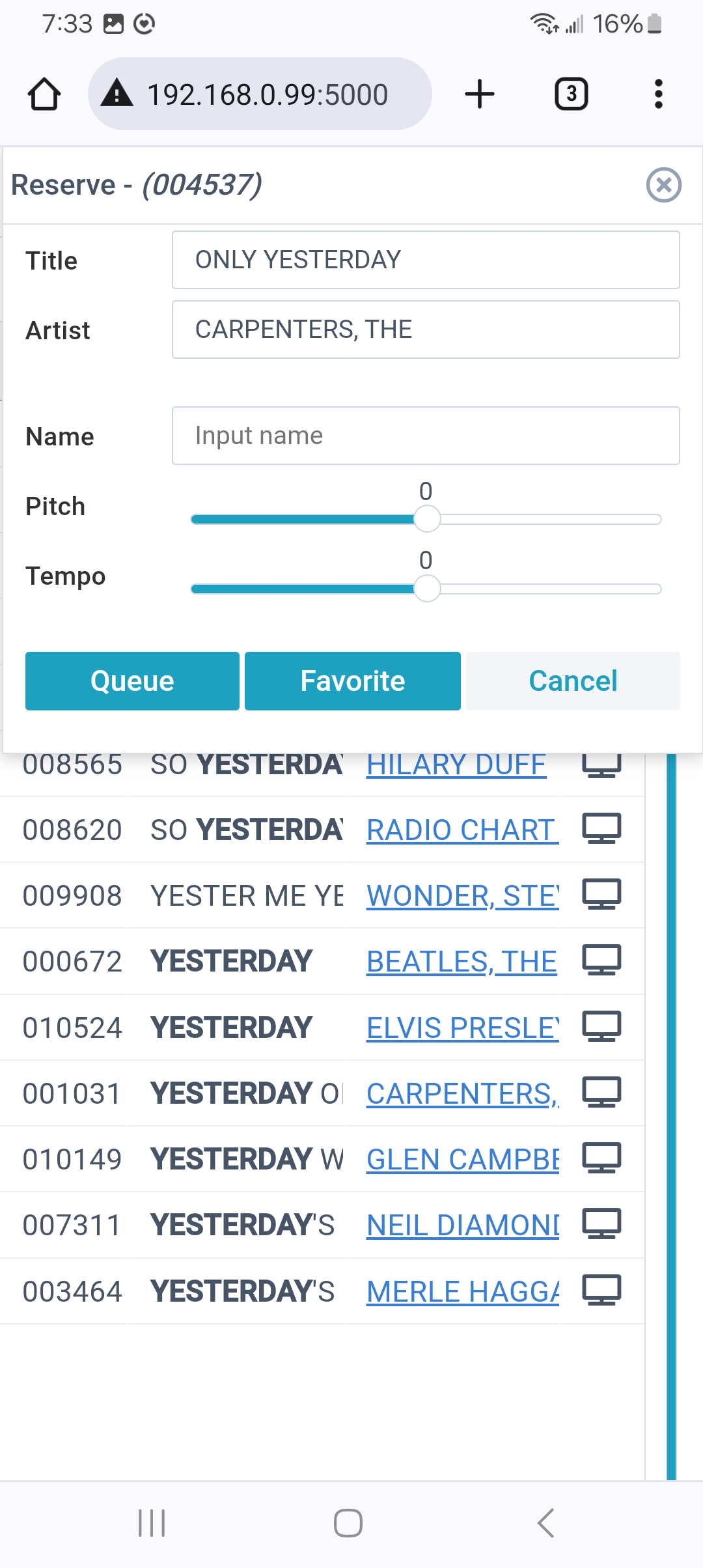This screenshot has width=703, height=1568.
Task: Open the Elvis Presley artist link
Action: coord(462,1028)
